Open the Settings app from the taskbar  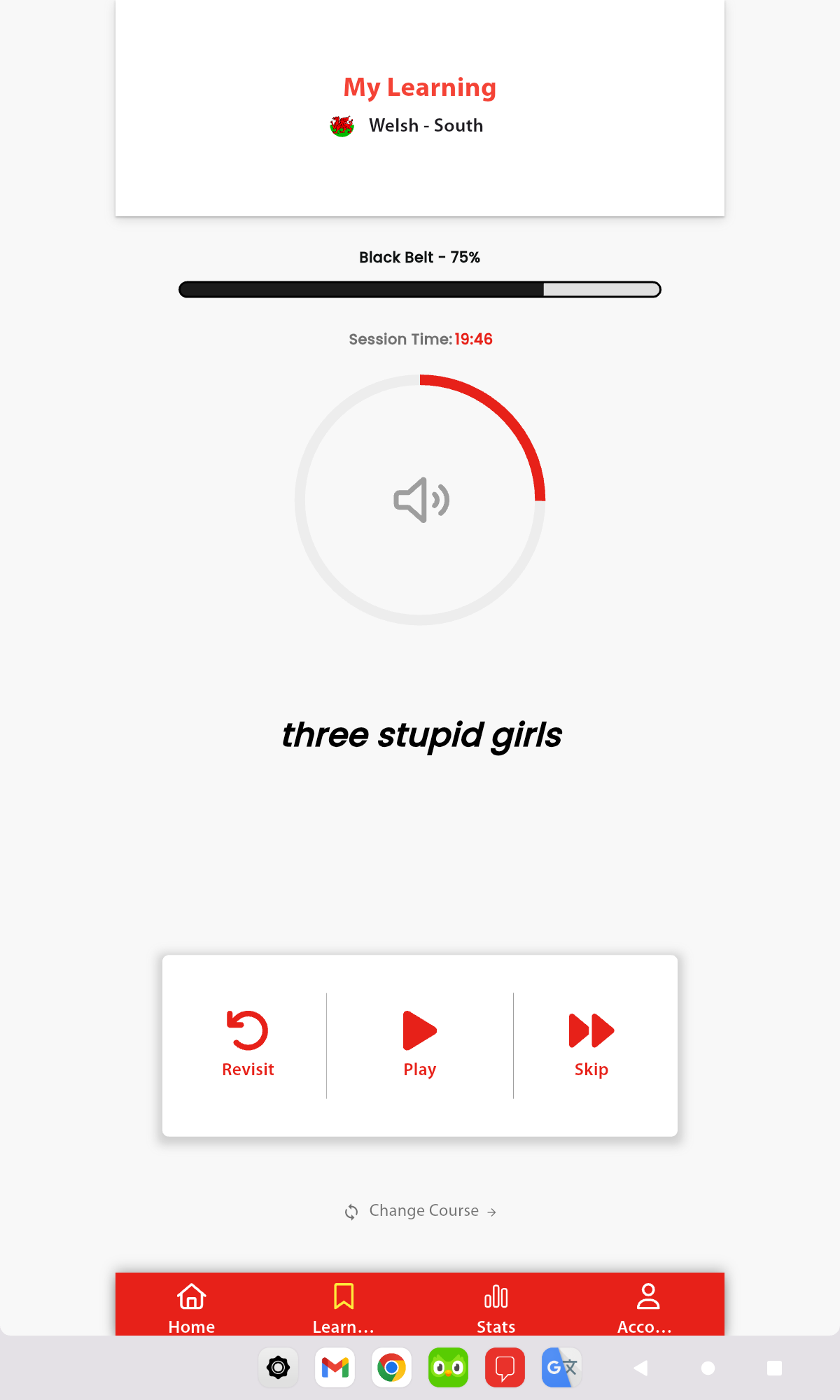(279, 1367)
